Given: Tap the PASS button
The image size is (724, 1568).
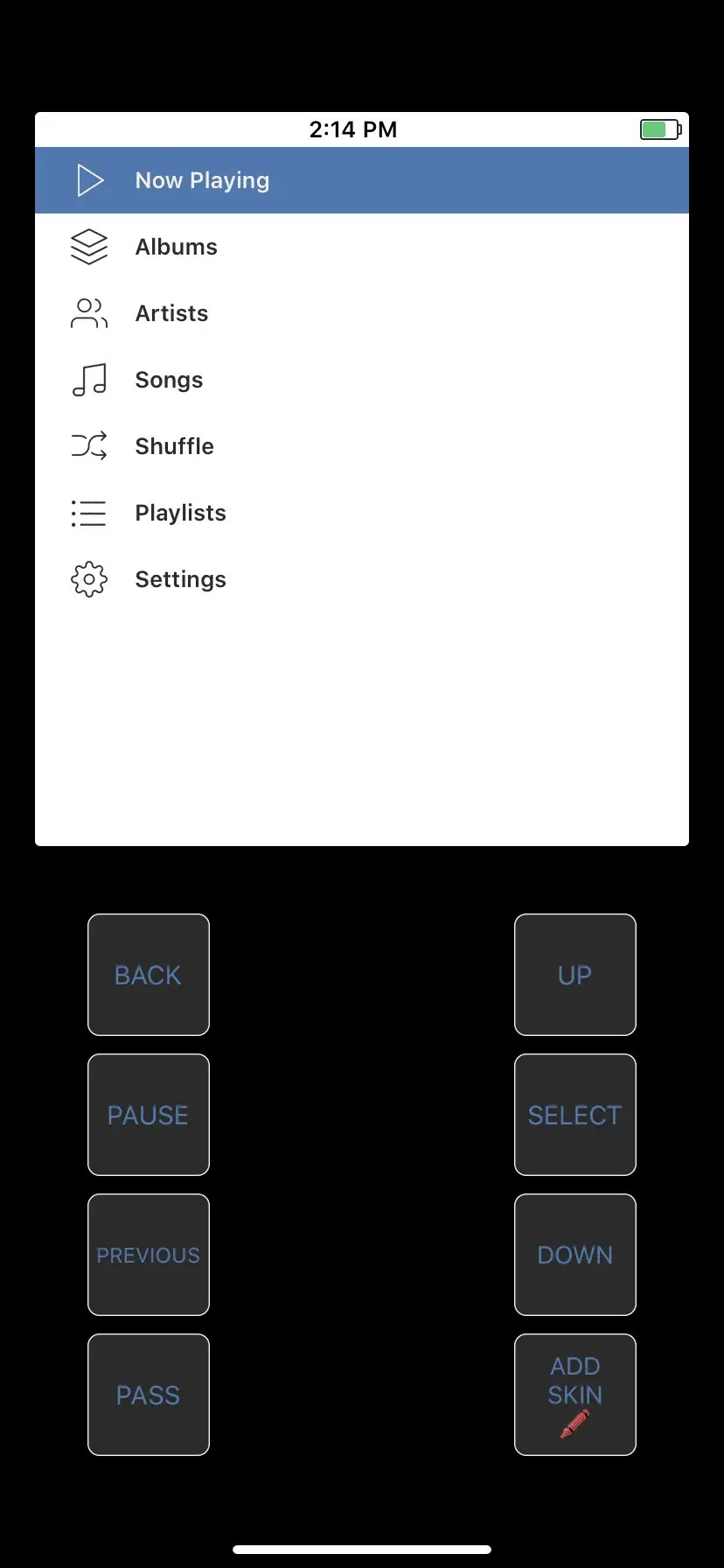Looking at the screenshot, I should click(x=149, y=1395).
